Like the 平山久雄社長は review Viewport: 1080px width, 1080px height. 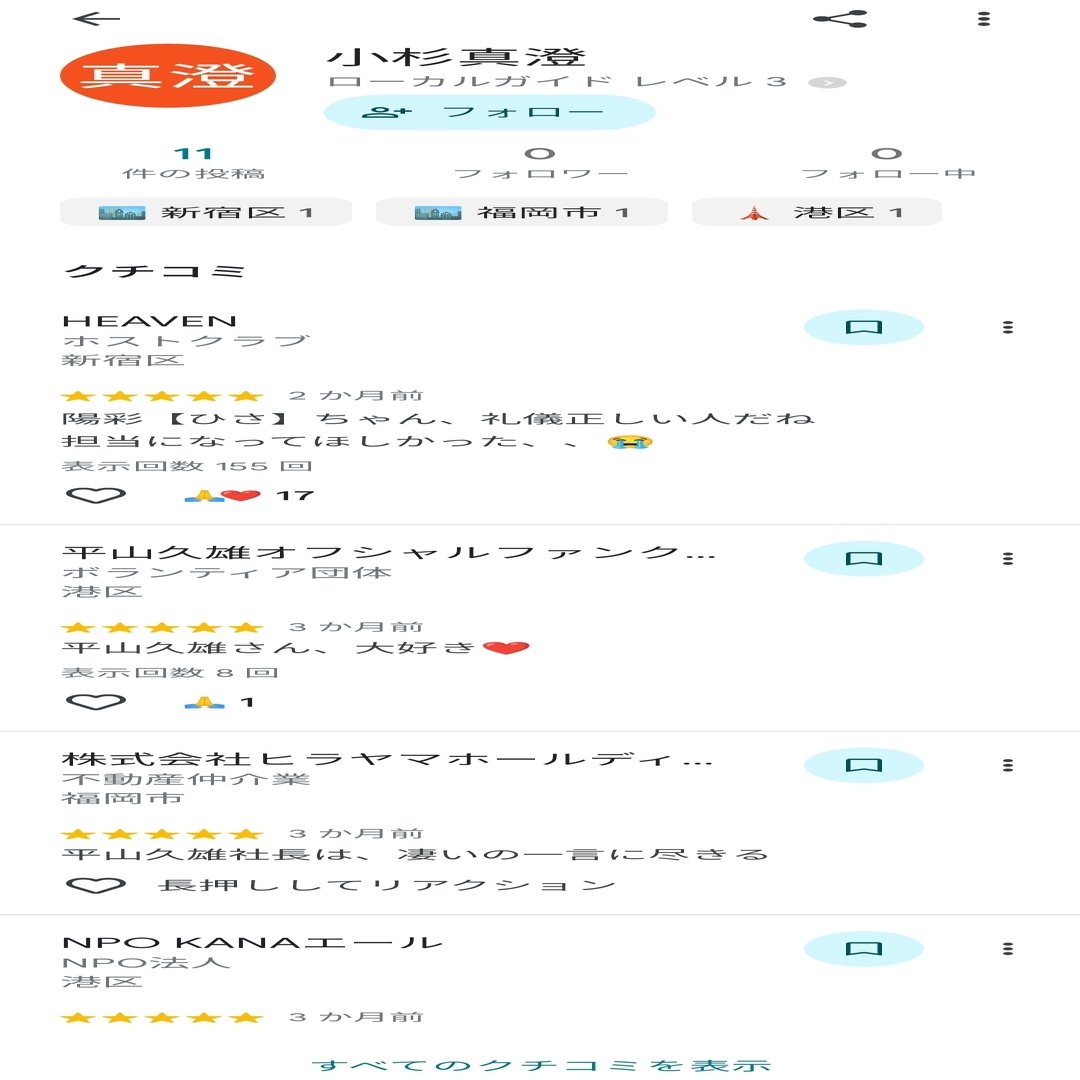(96, 885)
